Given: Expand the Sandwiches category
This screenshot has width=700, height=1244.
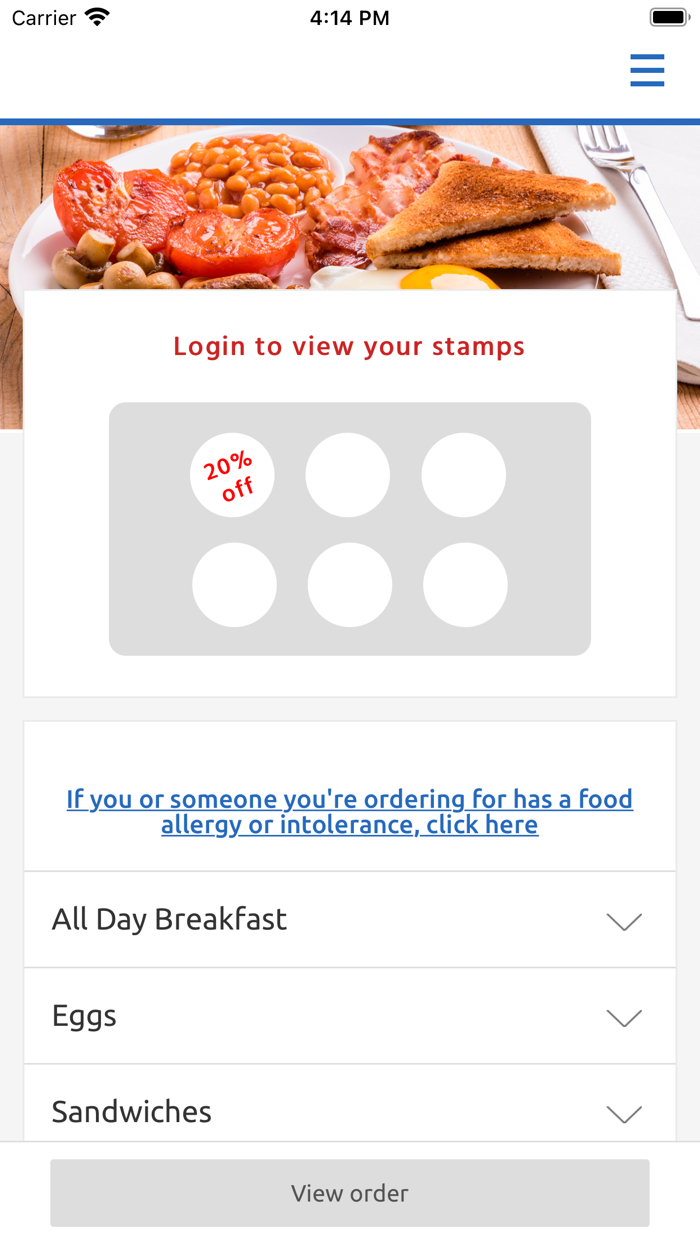Looking at the screenshot, I should coord(350,1112).
